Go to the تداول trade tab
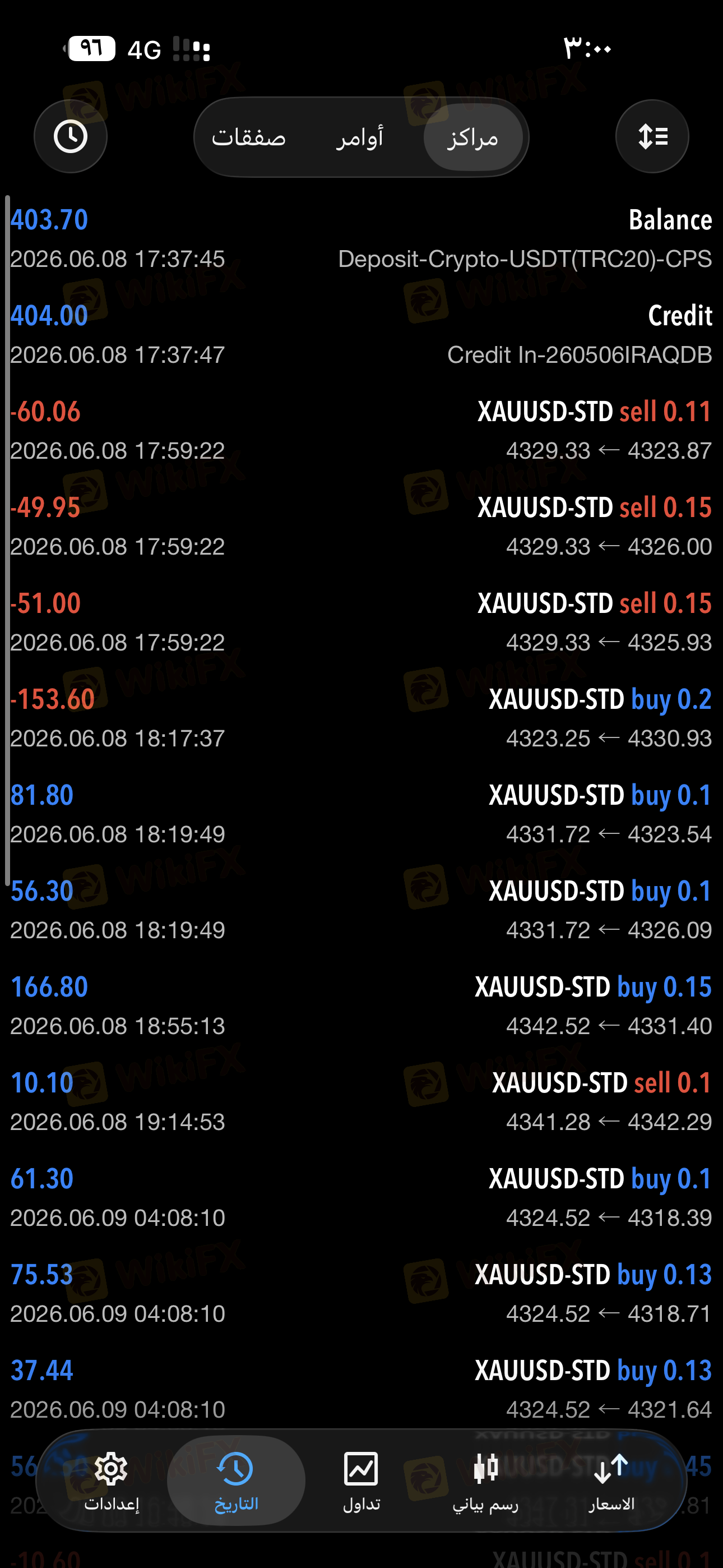 click(361, 1481)
